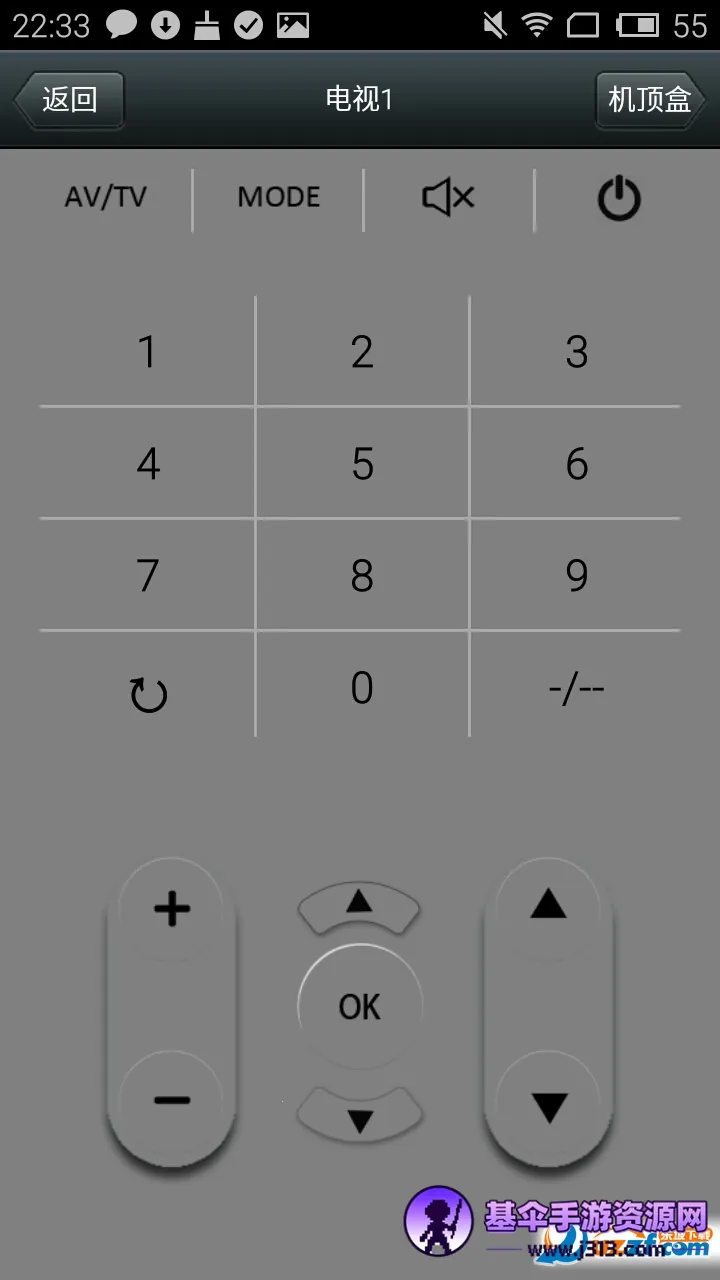Tap the down arrow below OK
The width and height of the screenshot is (720, 1280).
coord(360,1118)
